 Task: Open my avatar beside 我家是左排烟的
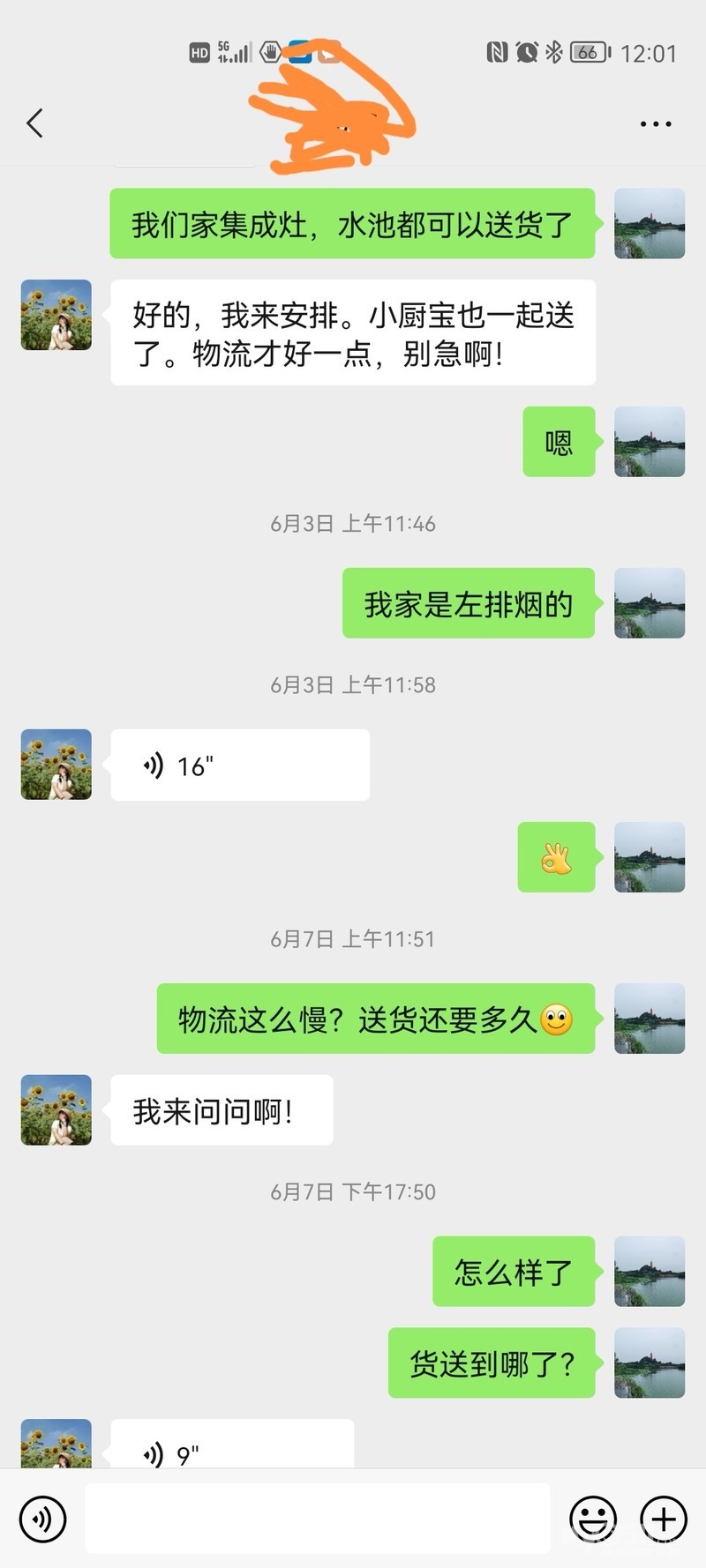click(650, 603)
